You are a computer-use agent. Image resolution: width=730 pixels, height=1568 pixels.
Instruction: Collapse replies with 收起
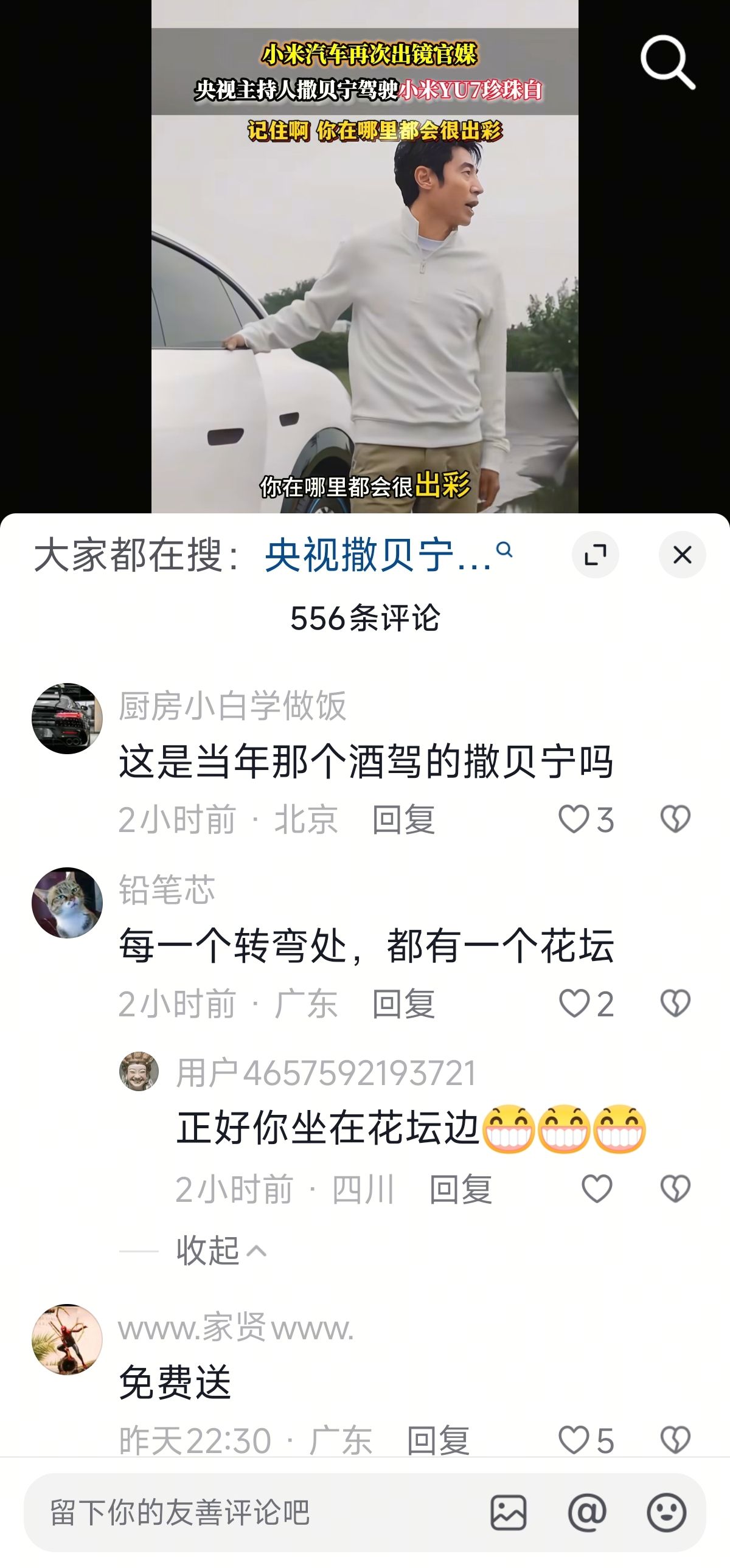[220, 1251]
